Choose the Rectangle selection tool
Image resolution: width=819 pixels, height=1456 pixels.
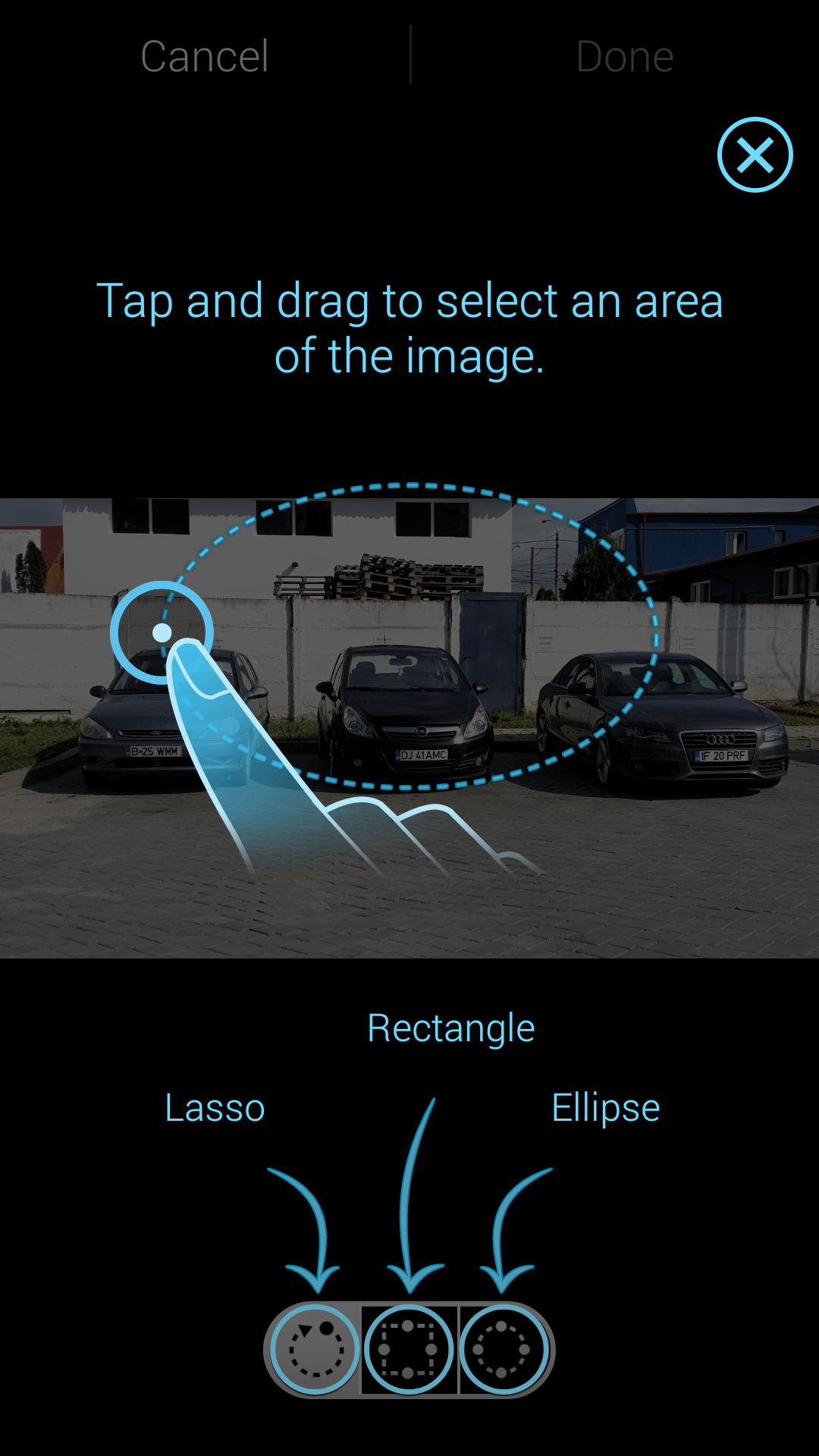click(409, 1350)
